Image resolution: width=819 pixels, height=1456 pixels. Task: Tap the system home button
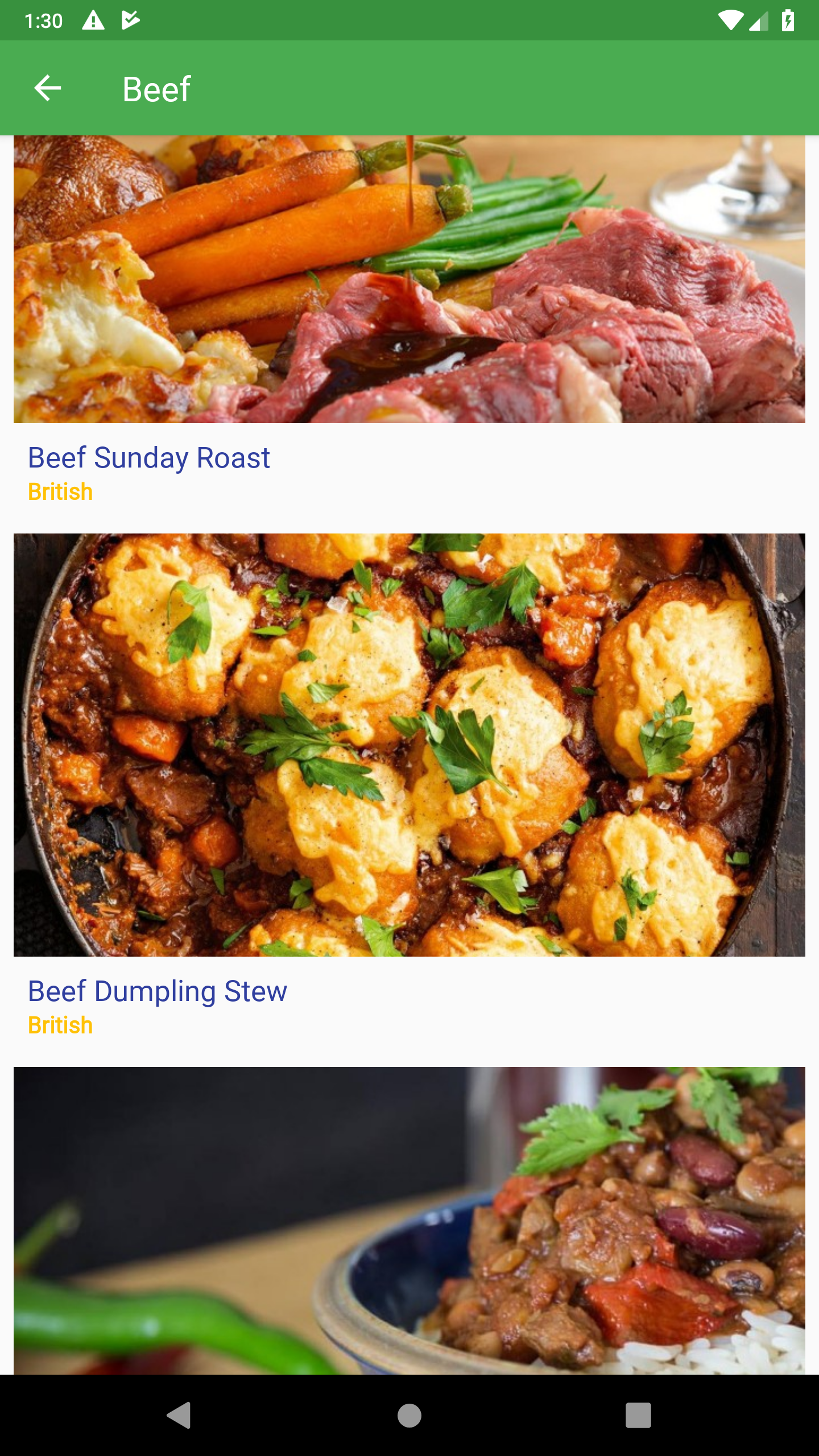409,1415
